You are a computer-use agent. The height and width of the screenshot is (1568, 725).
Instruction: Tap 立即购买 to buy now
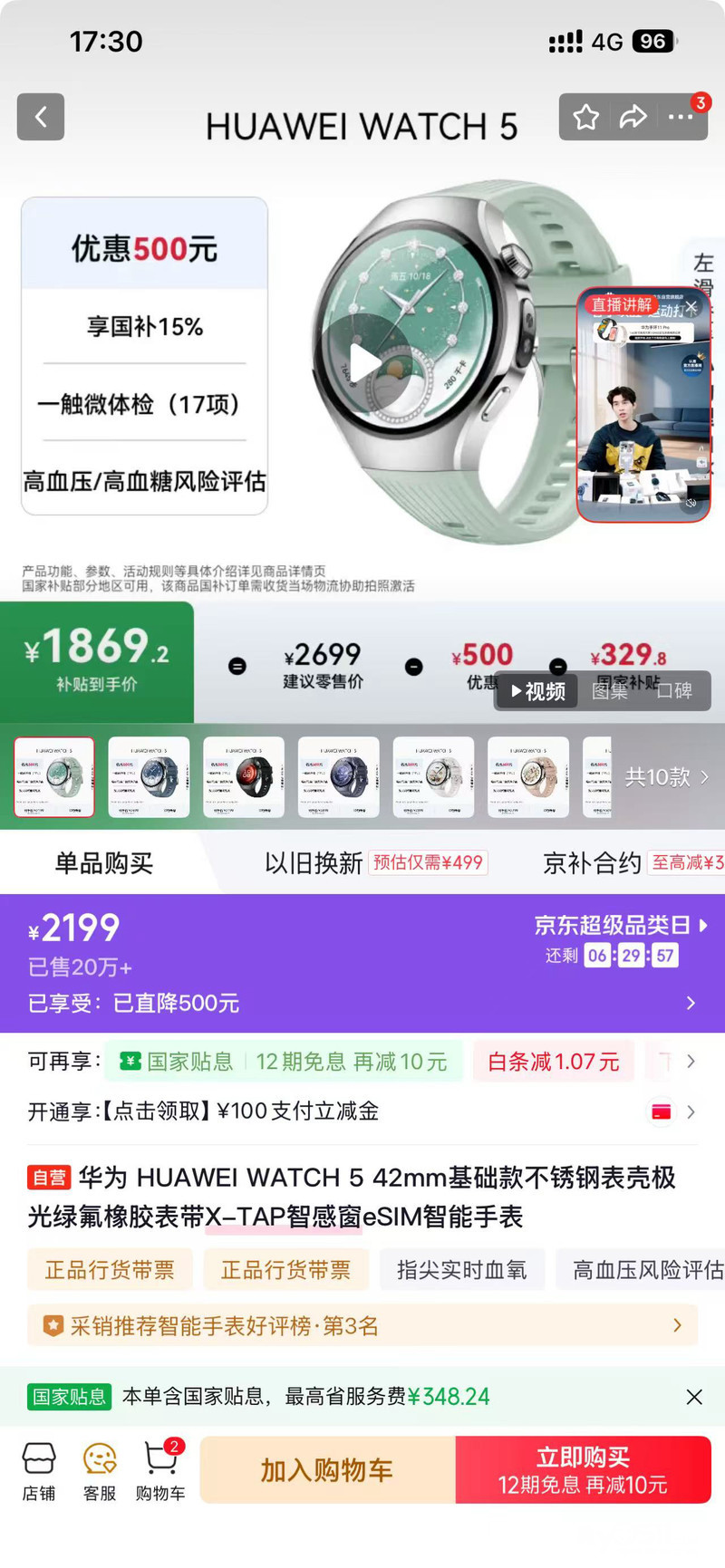[583, 1470]
